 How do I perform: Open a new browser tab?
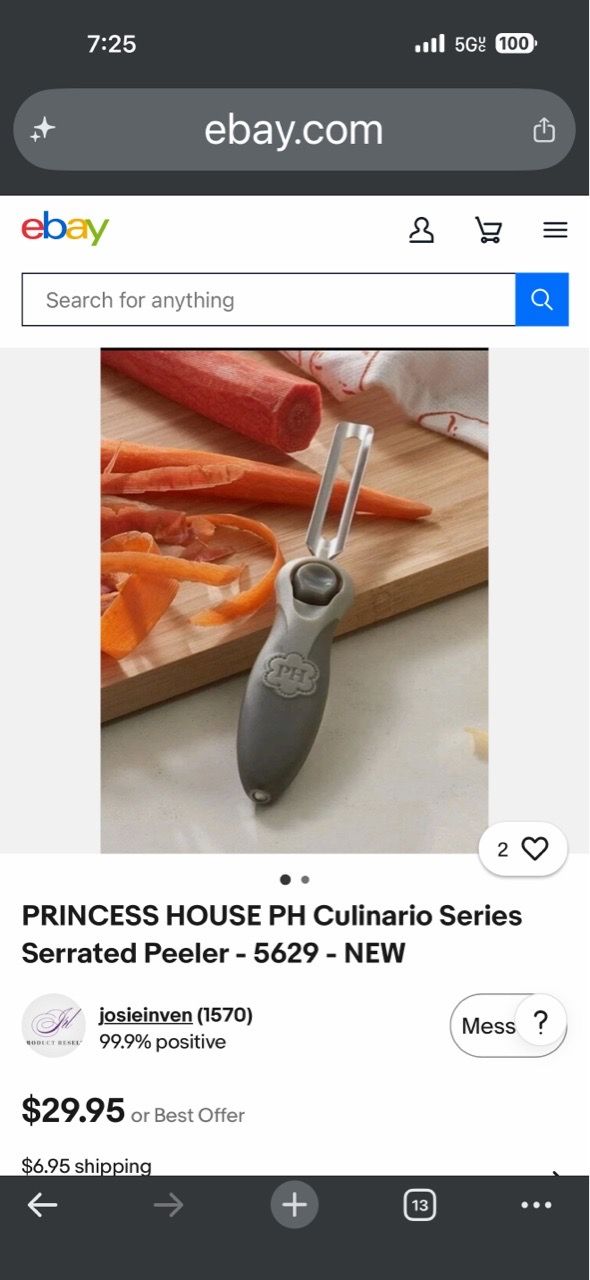pyautogui.click(x=294, y=1205)
